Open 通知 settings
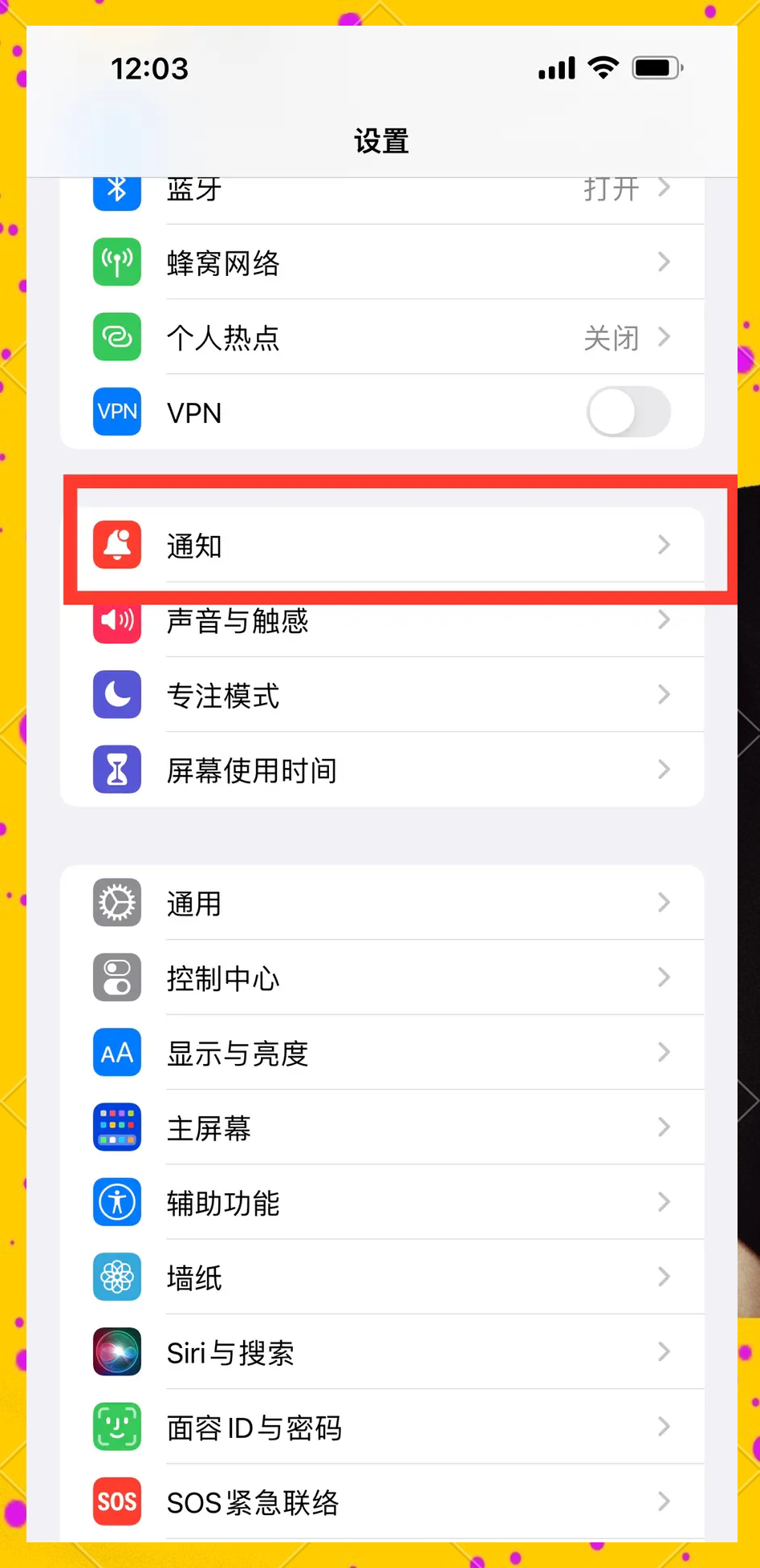 pyautogui.click(x=382, y=545)
